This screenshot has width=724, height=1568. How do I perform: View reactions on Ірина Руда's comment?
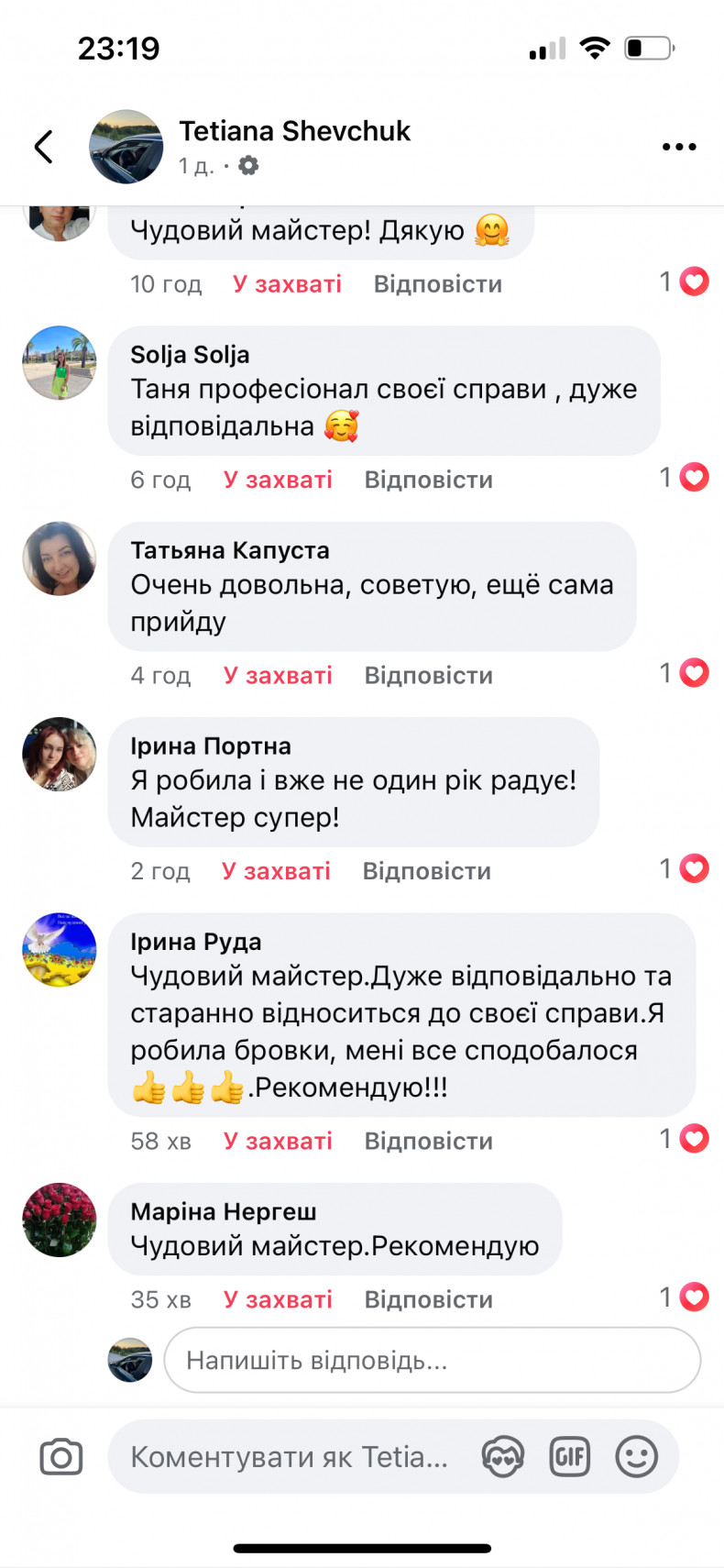(x=685, y=1139)
